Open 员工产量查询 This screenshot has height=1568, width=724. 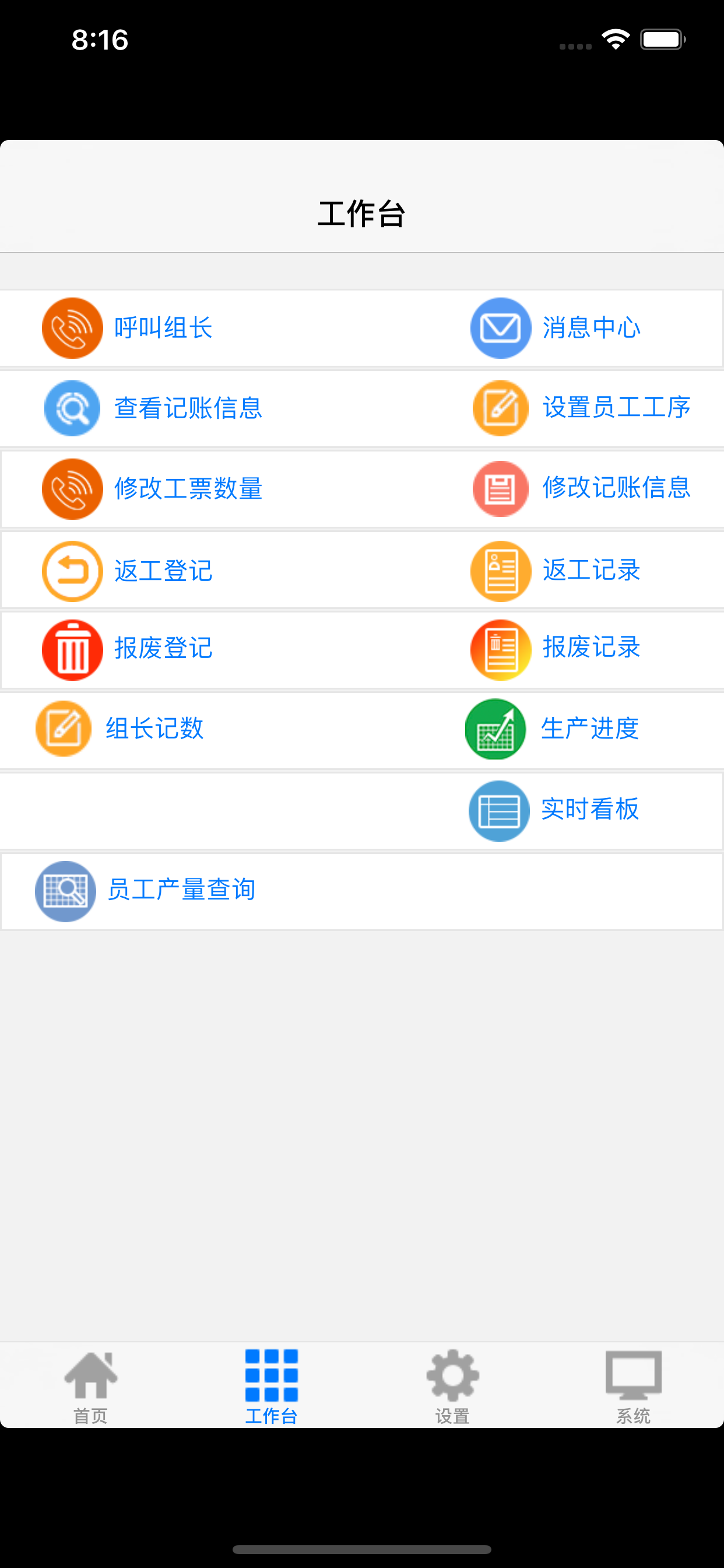click(x=145, y=891)
